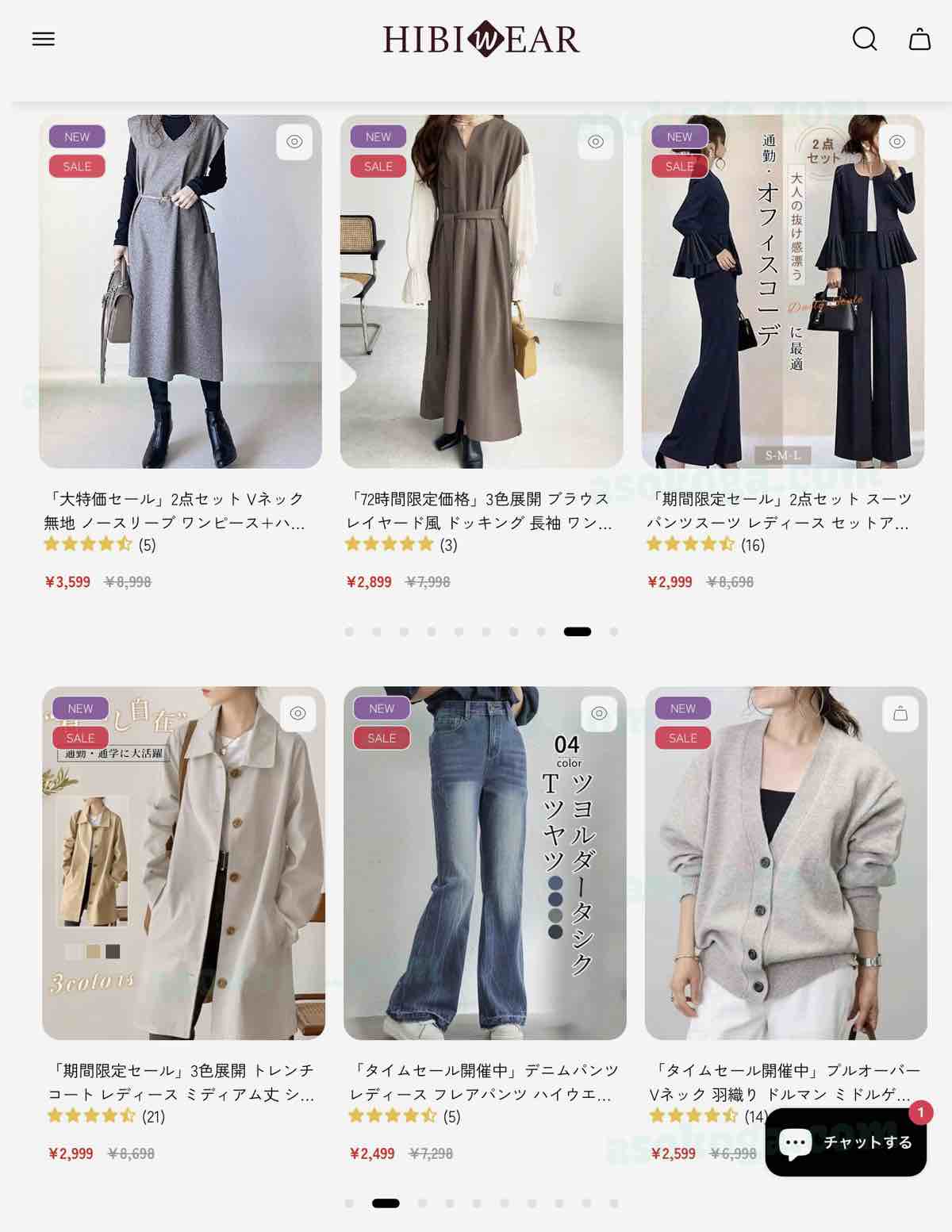View the 3-color trench coat product
The width and height of the screenshot is (952, 1232).
[x=181, y=1082]
